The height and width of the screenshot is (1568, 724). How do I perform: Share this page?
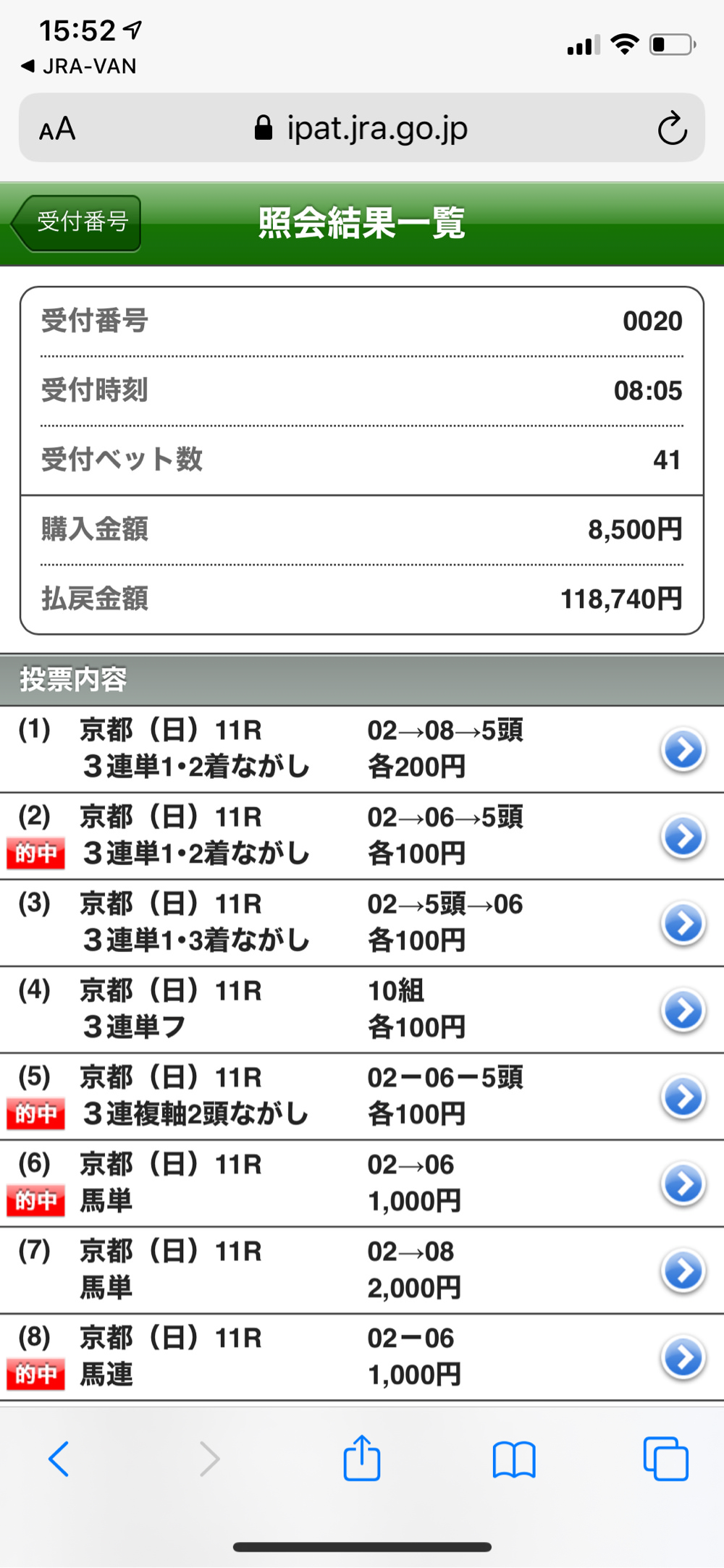(x=362, y=1457)
